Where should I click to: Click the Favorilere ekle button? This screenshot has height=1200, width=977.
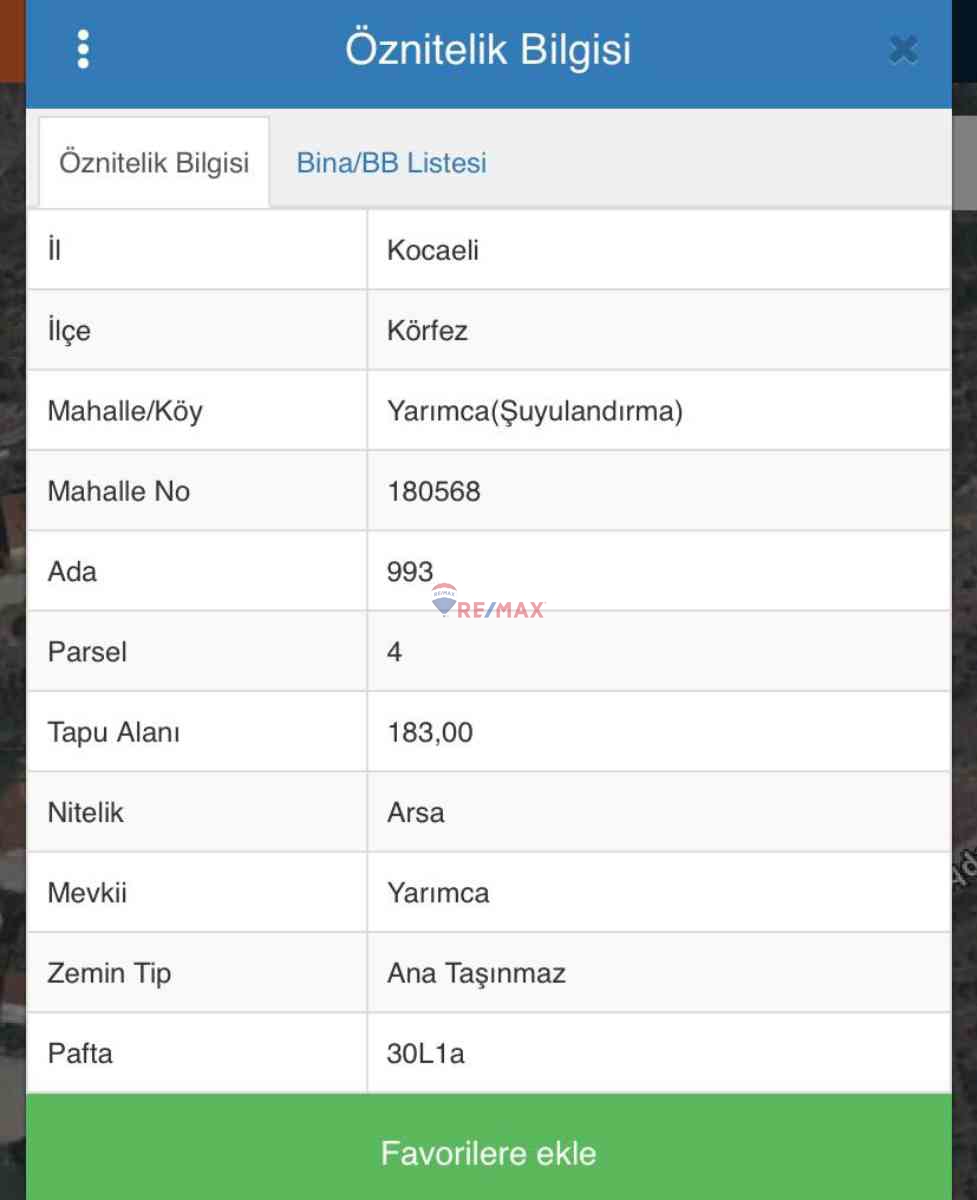(x=488, y=1153)
